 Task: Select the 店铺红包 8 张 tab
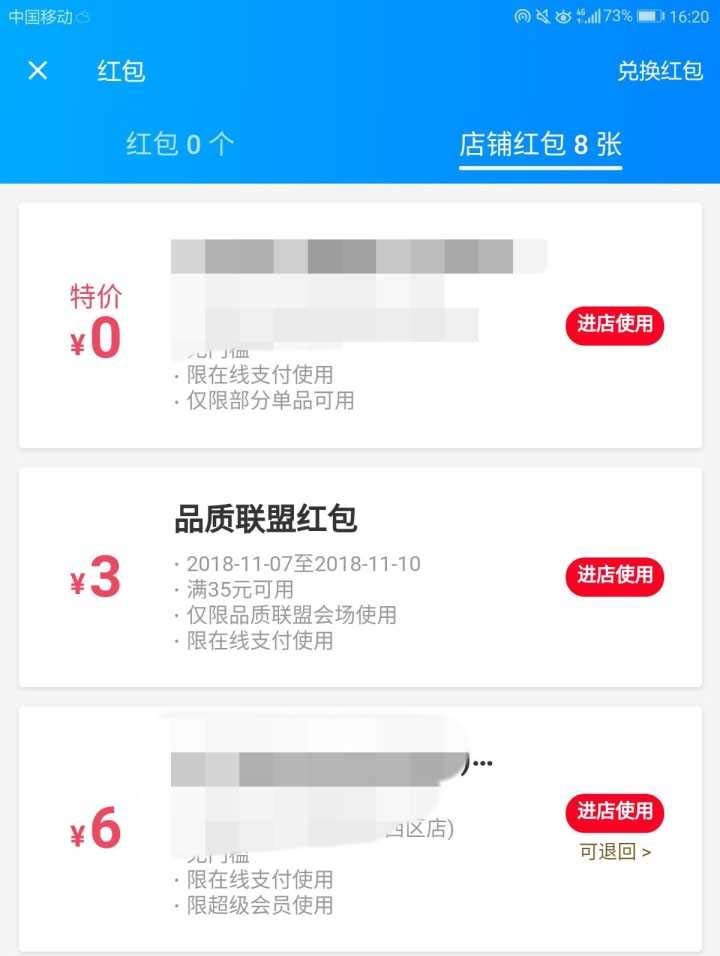[x=540, y=145]
